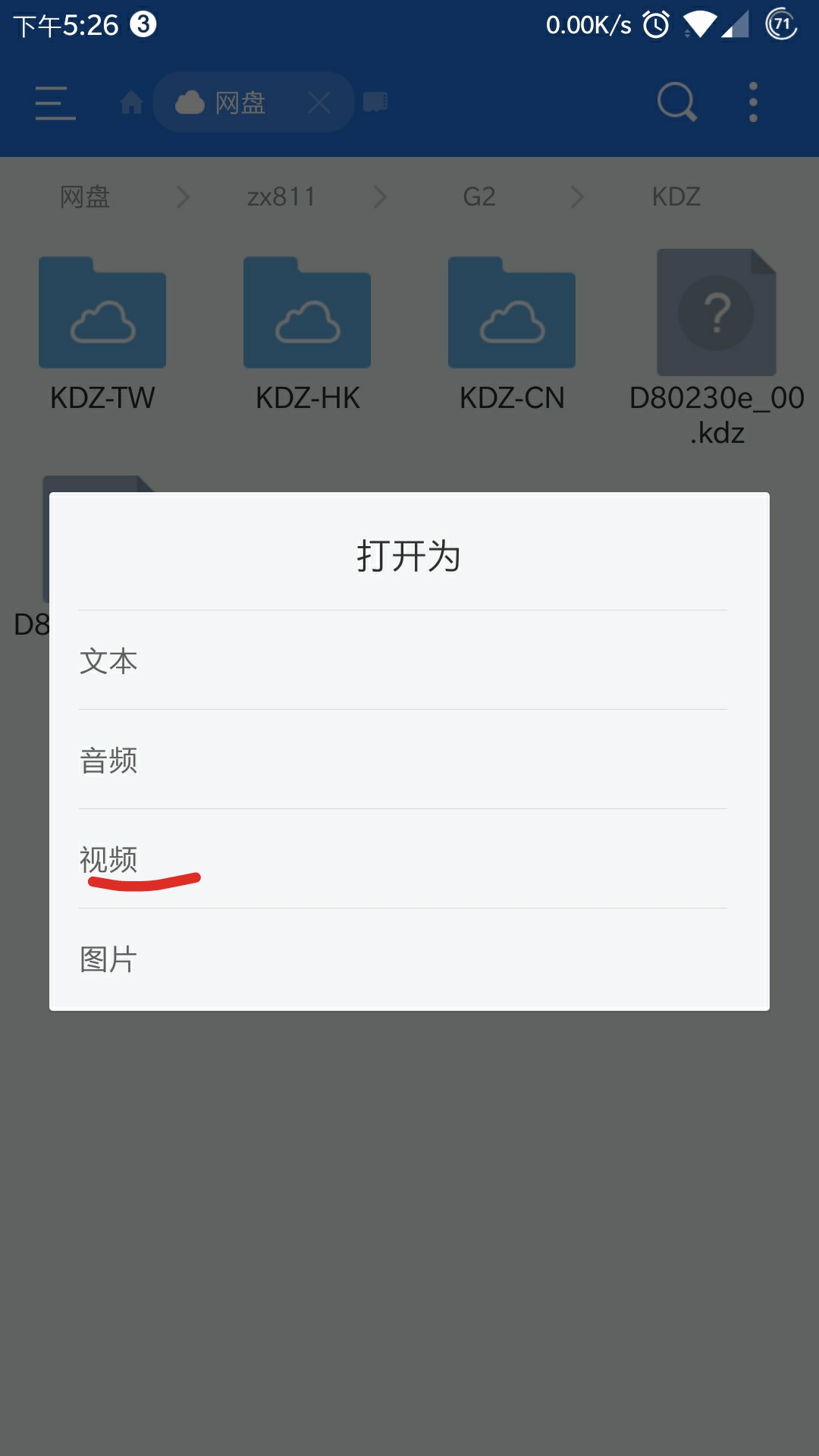Click the cloud icon on the 网盘 tab
The width and height of the screenshot is (819, 1456).
[x=190, y=101]
